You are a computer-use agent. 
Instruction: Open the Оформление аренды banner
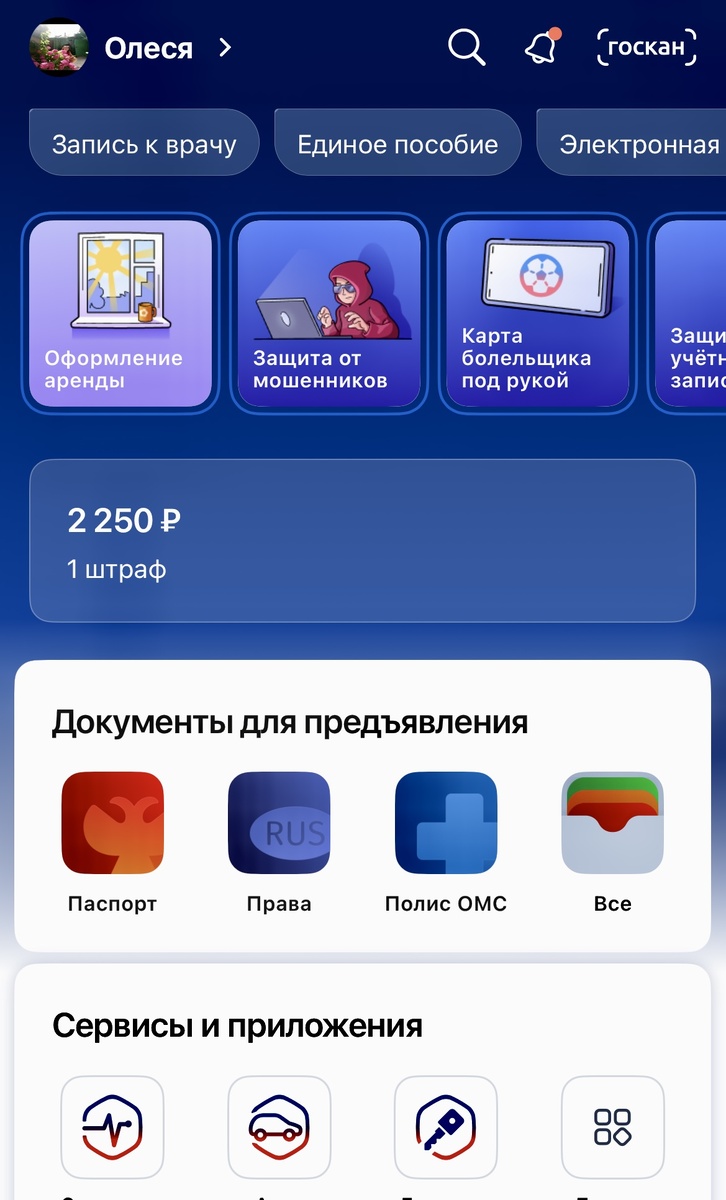[120, 313]
